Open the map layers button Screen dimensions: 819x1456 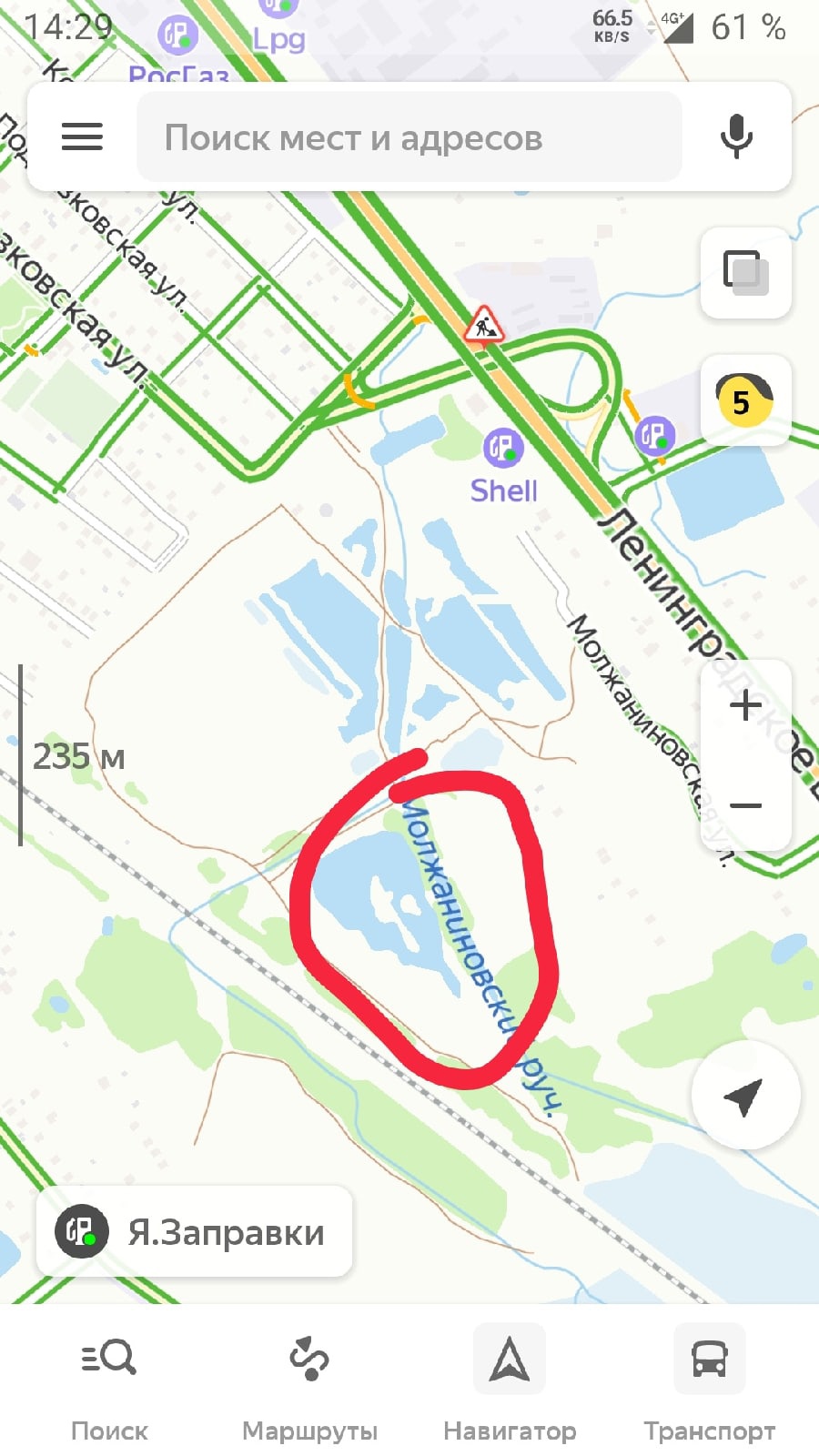click(745, 272)
